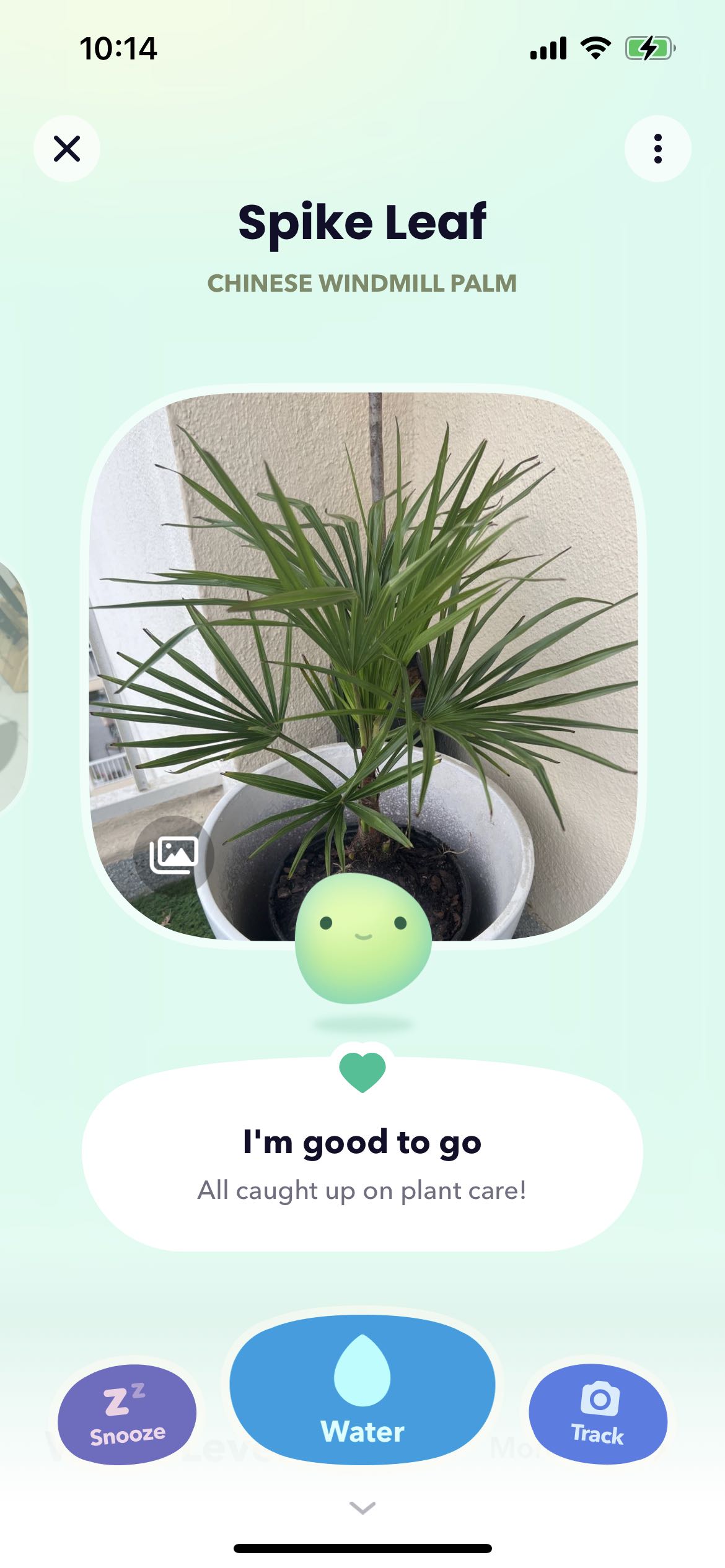Image resolution: width=725 pixels, height=1568 pixels.
Task: Open the three-dot overflow menu
Action: click(657, 149)
